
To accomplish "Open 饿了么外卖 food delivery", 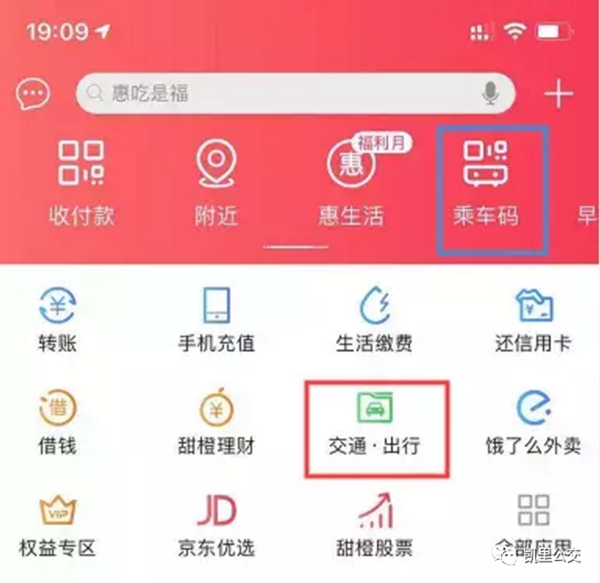I will click(x=533, y=420).
